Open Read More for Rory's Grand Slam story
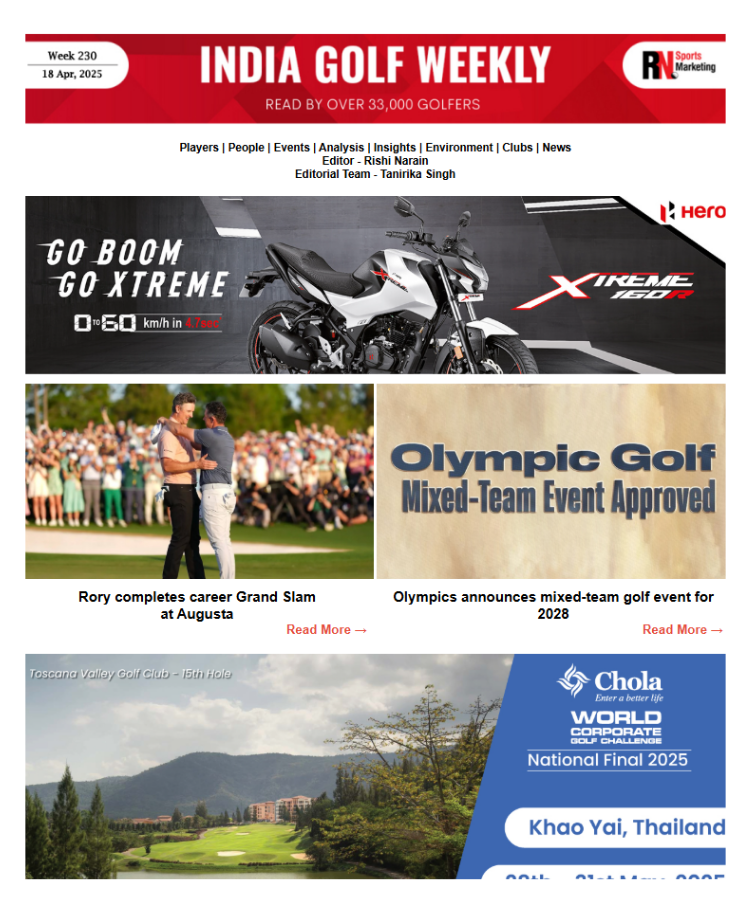 click(326, 630)
